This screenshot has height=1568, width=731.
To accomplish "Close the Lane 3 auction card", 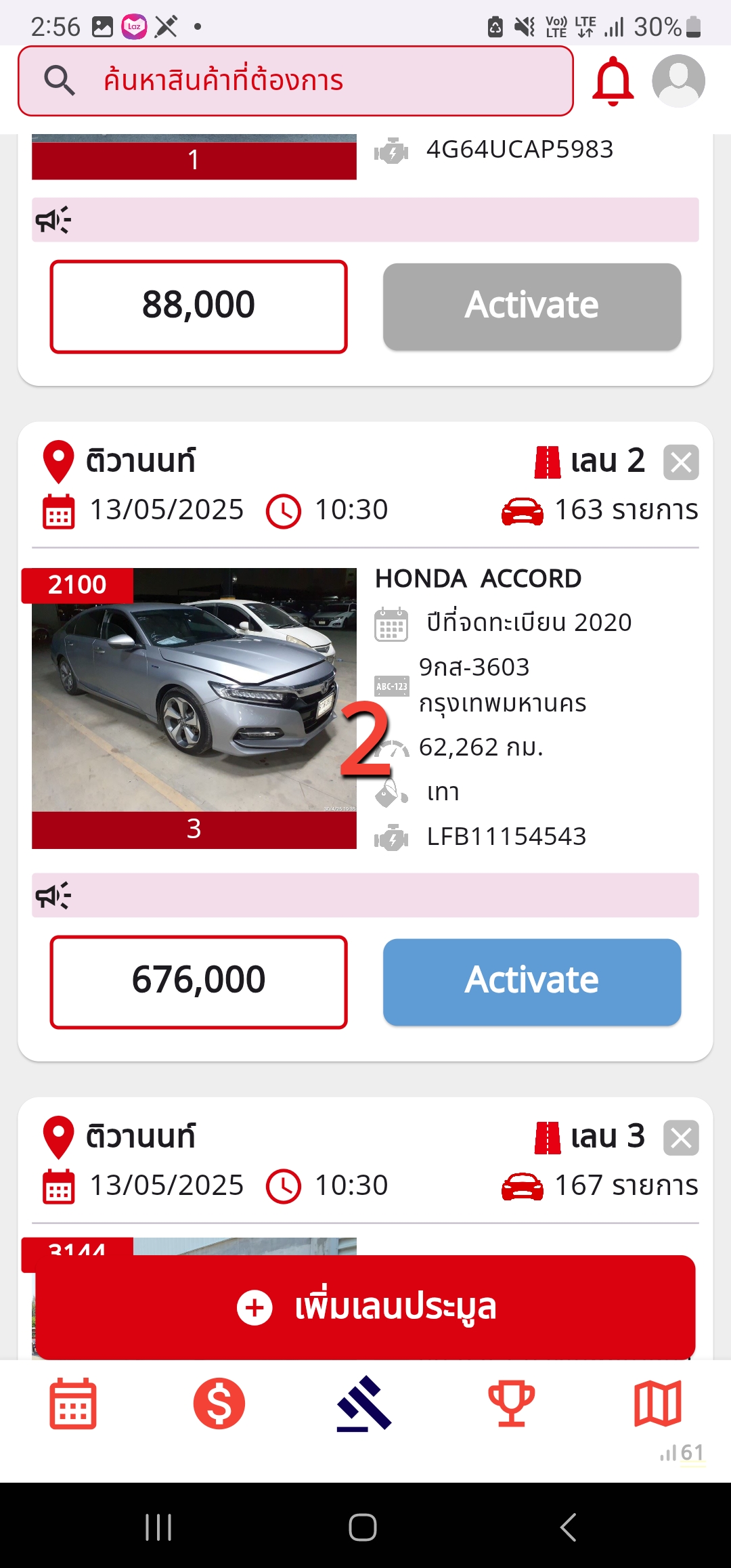I will tap(681, 1137).
